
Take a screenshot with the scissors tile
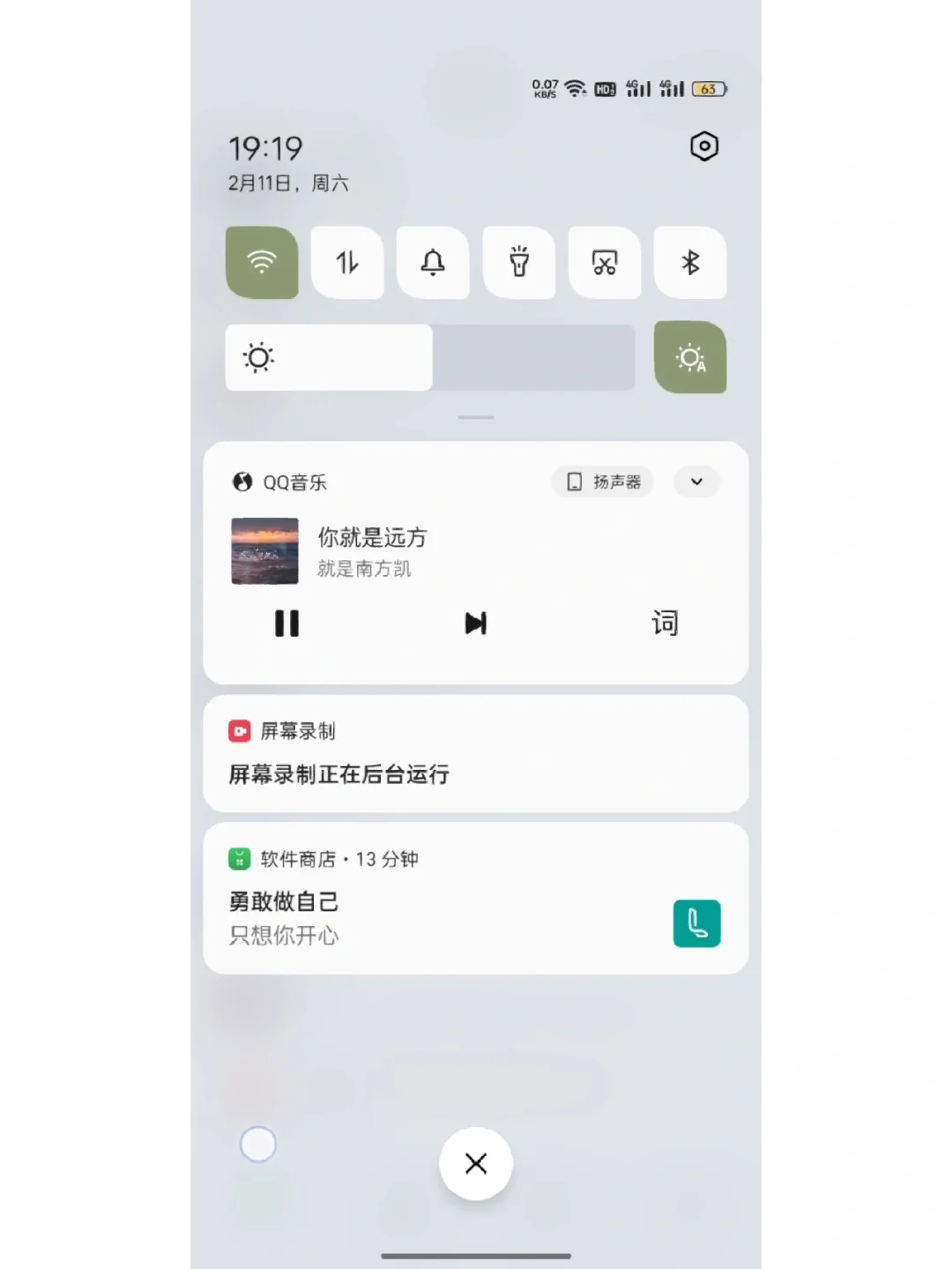605,263
